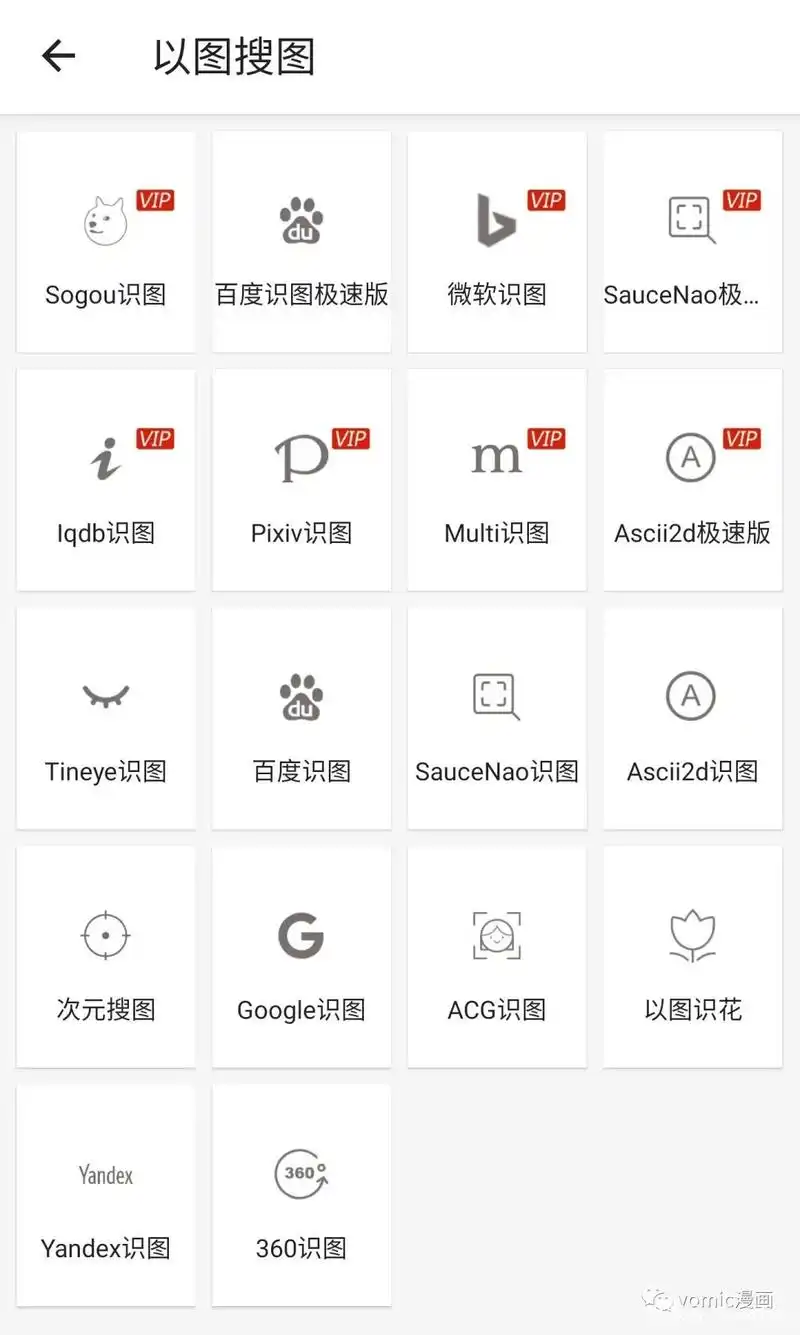Open Iqdb识图 search tool
The image size is (800, 1335).
click(105, 480)
